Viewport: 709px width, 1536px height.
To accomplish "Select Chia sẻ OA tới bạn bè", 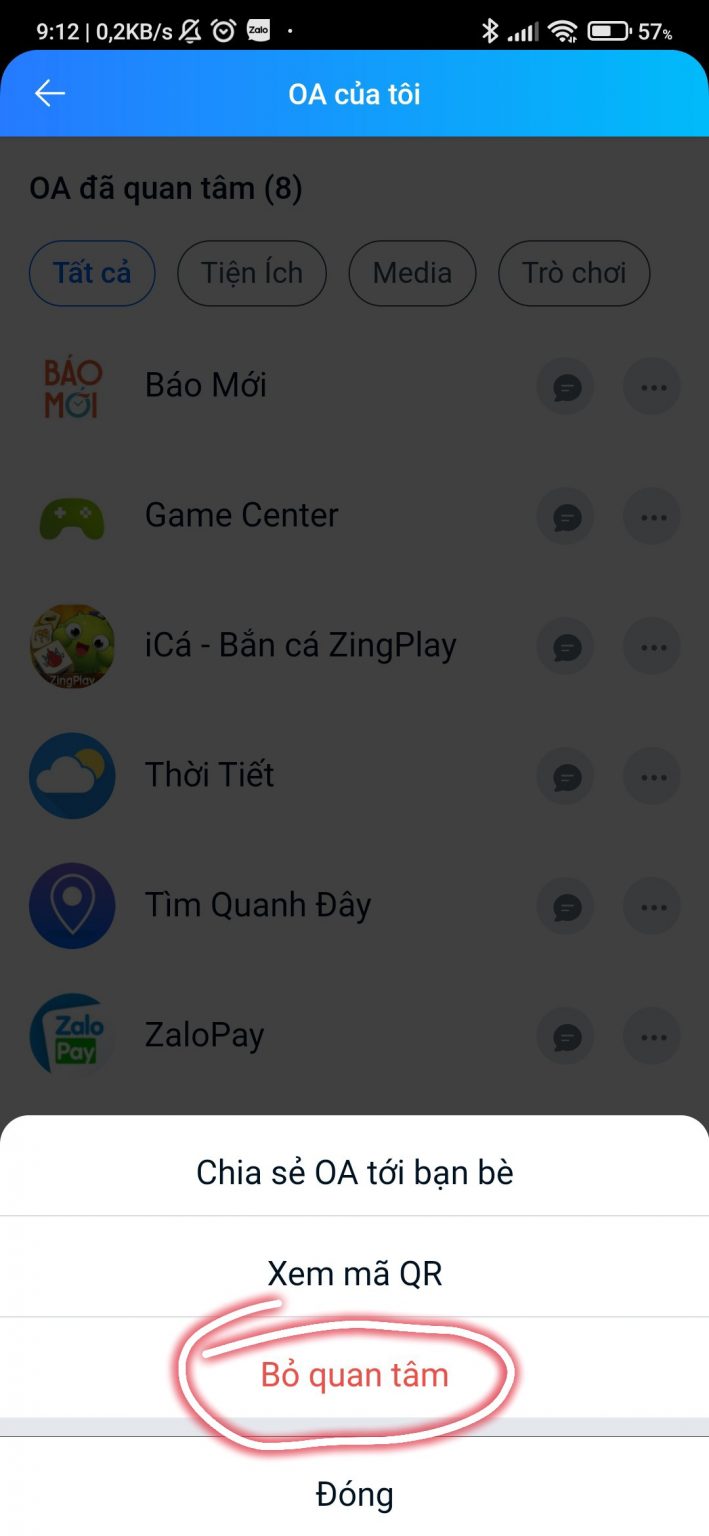I will click(x=354, y=1172).
